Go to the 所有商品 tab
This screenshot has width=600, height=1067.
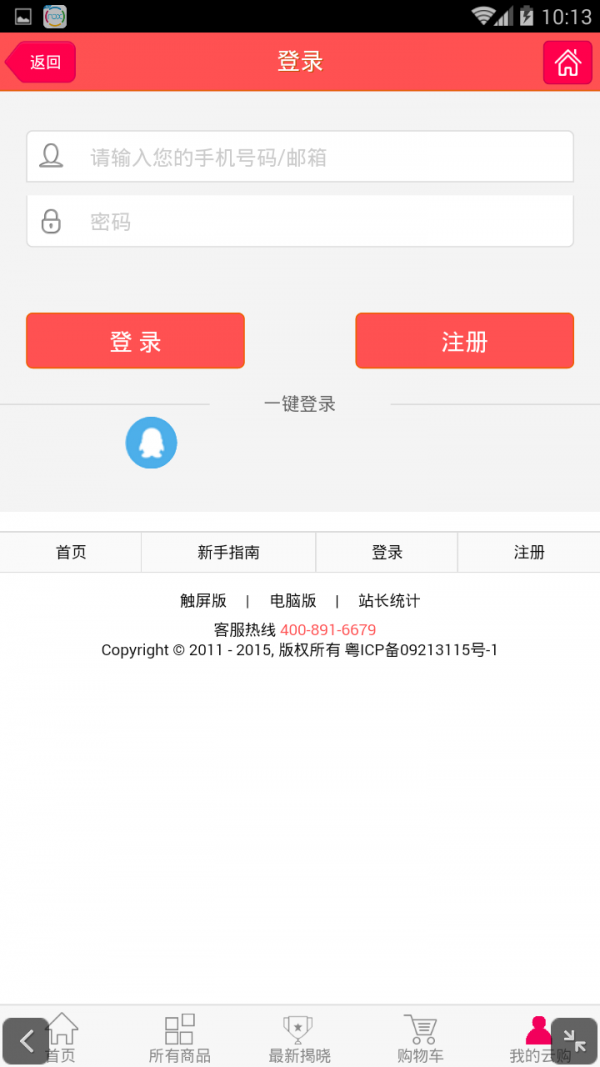click(180, 1038)
